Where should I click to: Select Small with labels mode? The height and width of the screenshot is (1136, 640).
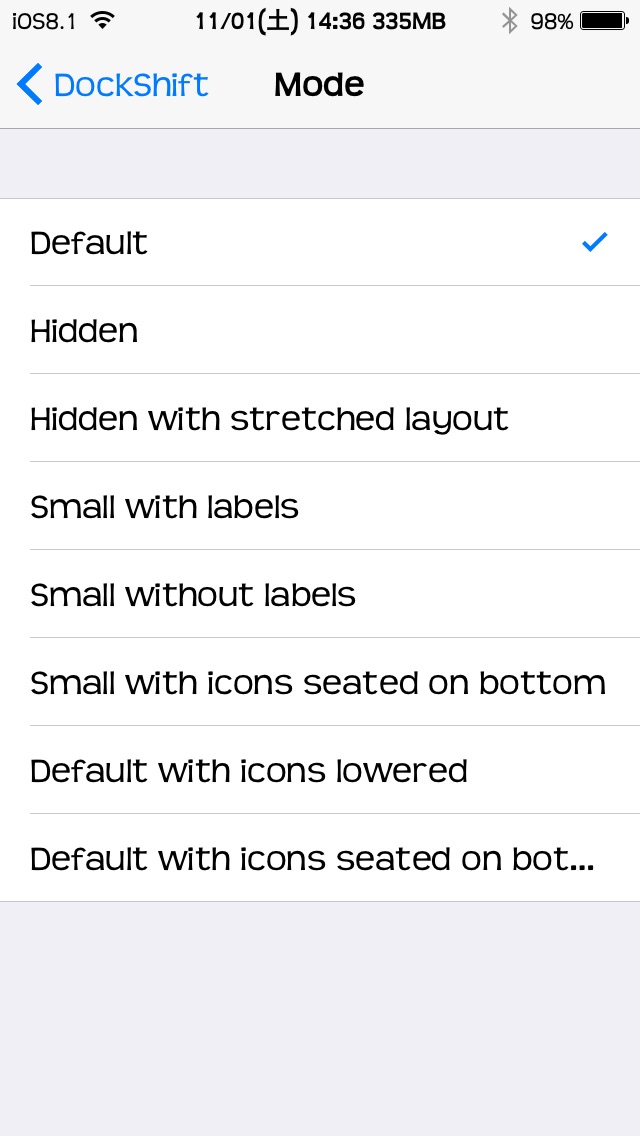[320, 506]
